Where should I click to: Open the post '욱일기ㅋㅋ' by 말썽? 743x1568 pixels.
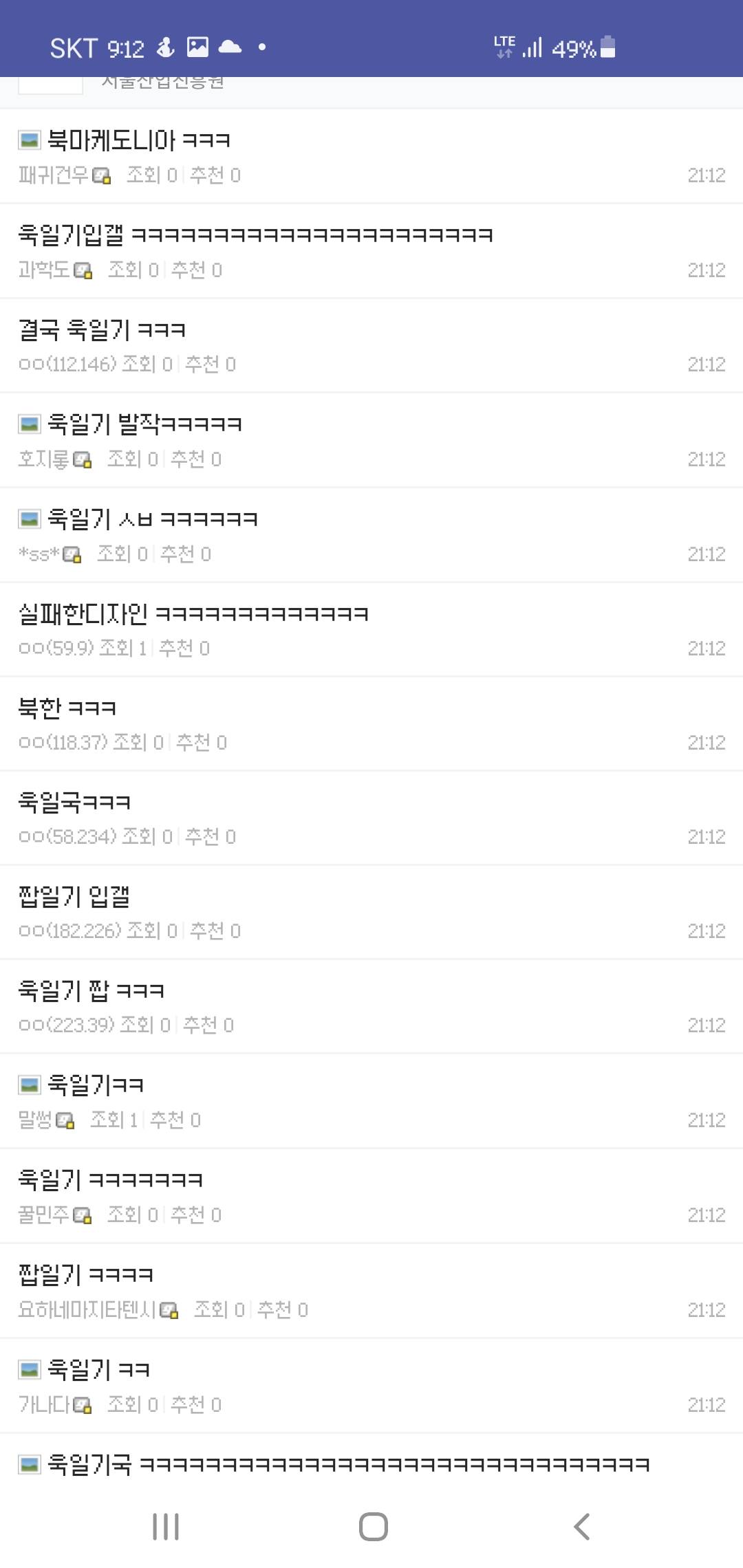(96, 1085)
